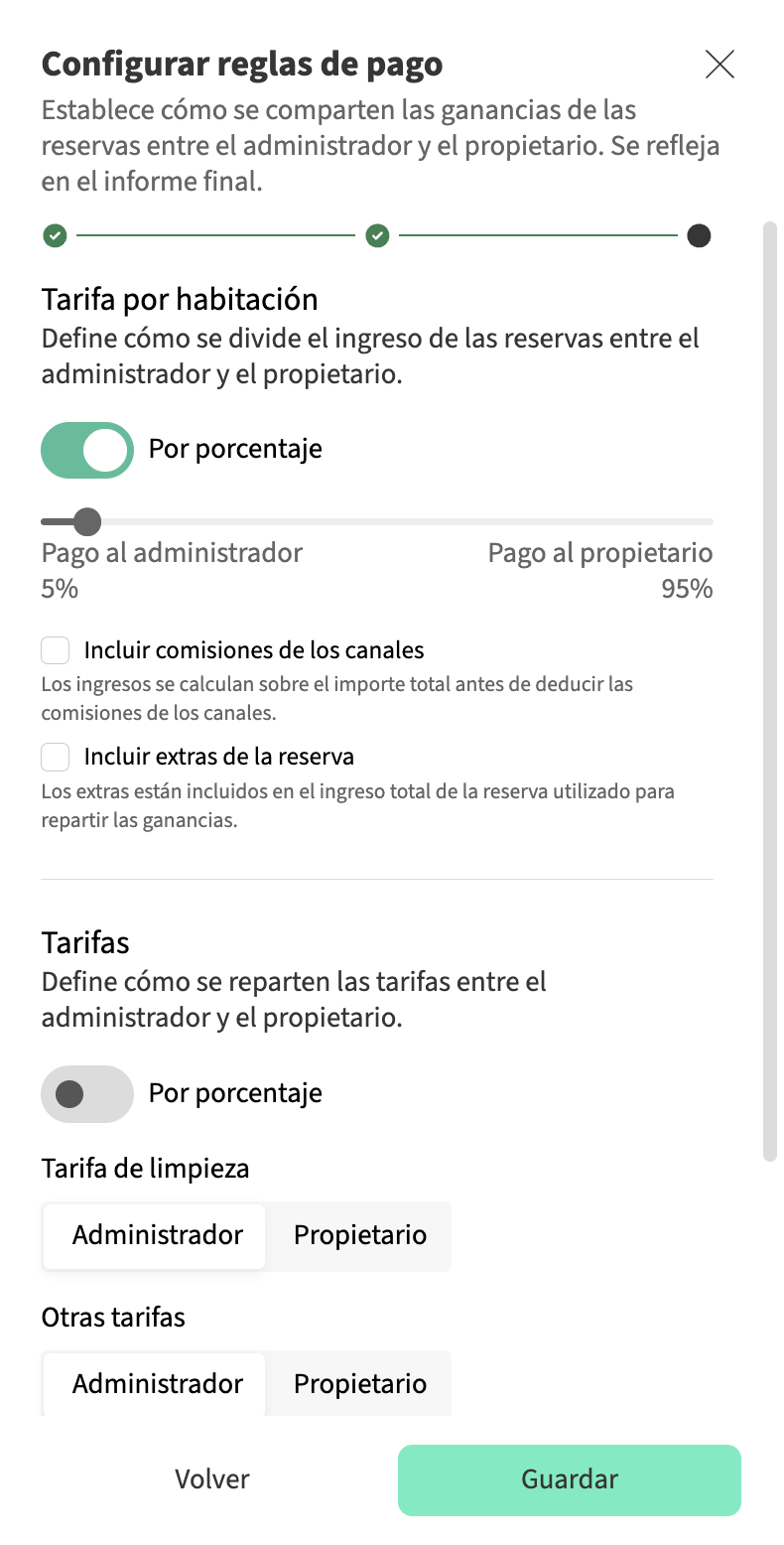Choose Administrador for Otras tarifas
784x1545 pixels.
(156, 1384)
